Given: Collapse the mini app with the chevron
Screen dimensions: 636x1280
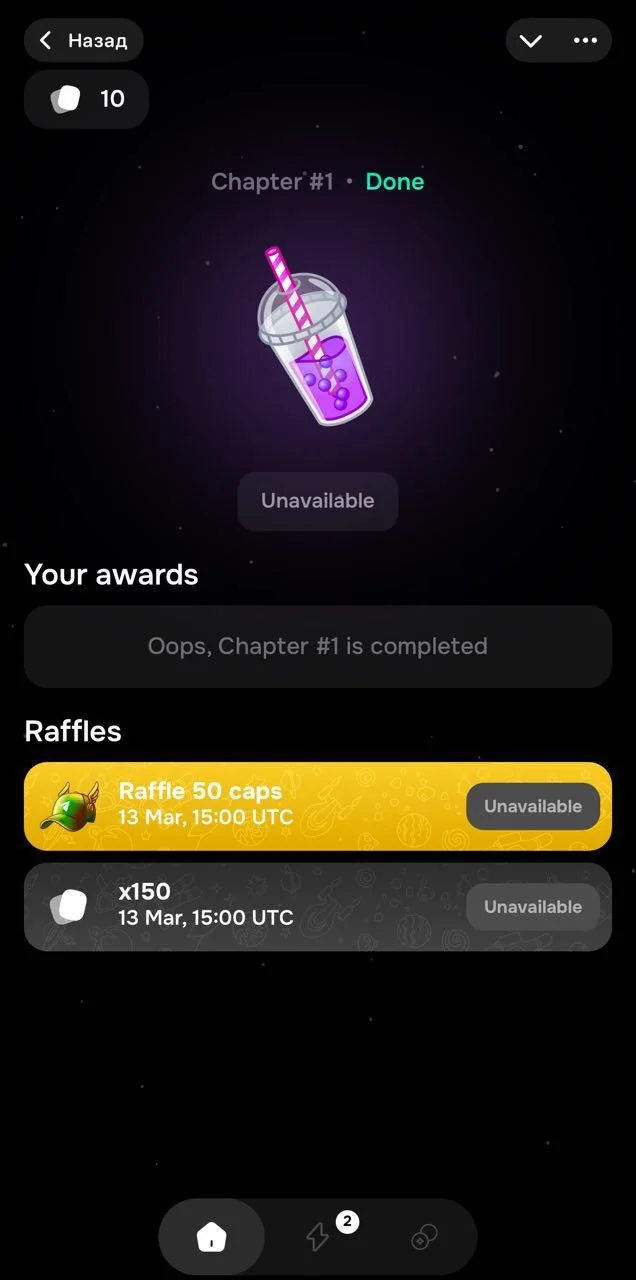Looking at the screenshot, I should 531,41.
